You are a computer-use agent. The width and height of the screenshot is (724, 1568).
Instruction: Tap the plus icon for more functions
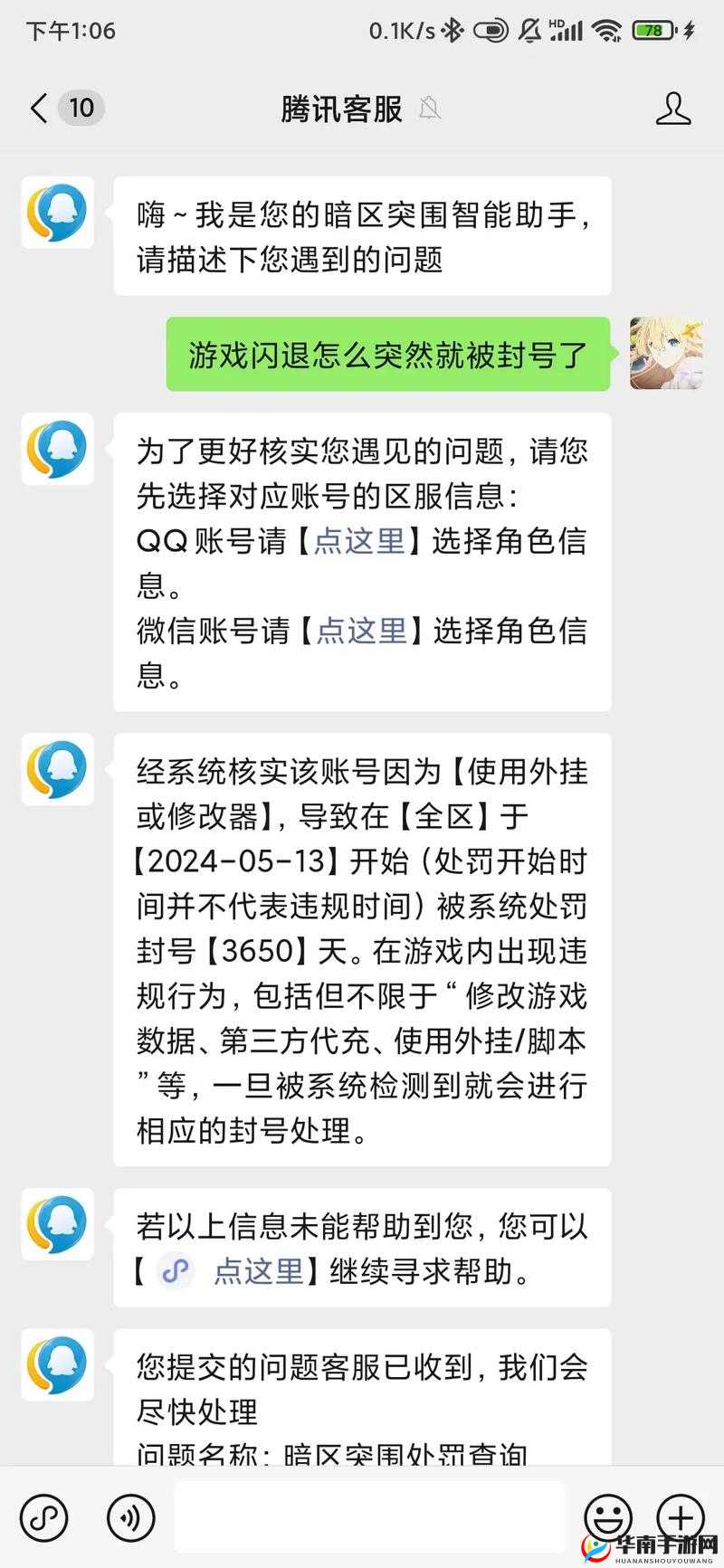pos(680,1517)
